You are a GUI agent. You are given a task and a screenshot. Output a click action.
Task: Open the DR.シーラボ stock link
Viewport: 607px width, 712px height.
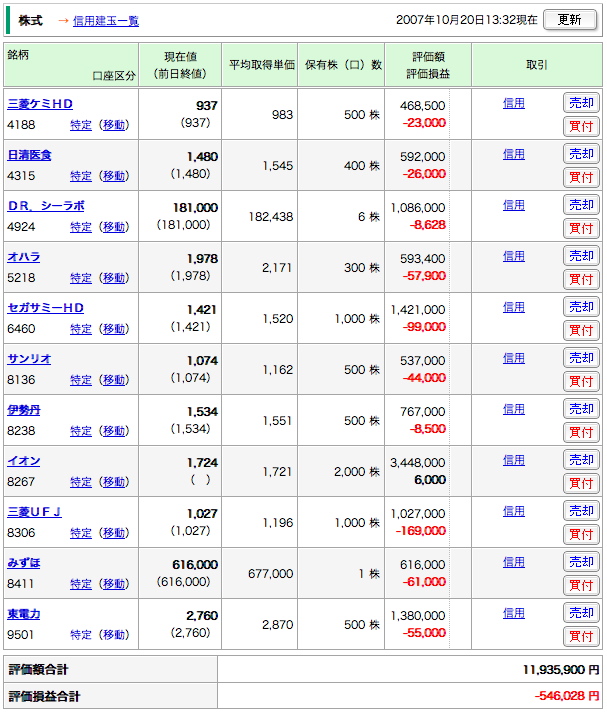(46, 206)
